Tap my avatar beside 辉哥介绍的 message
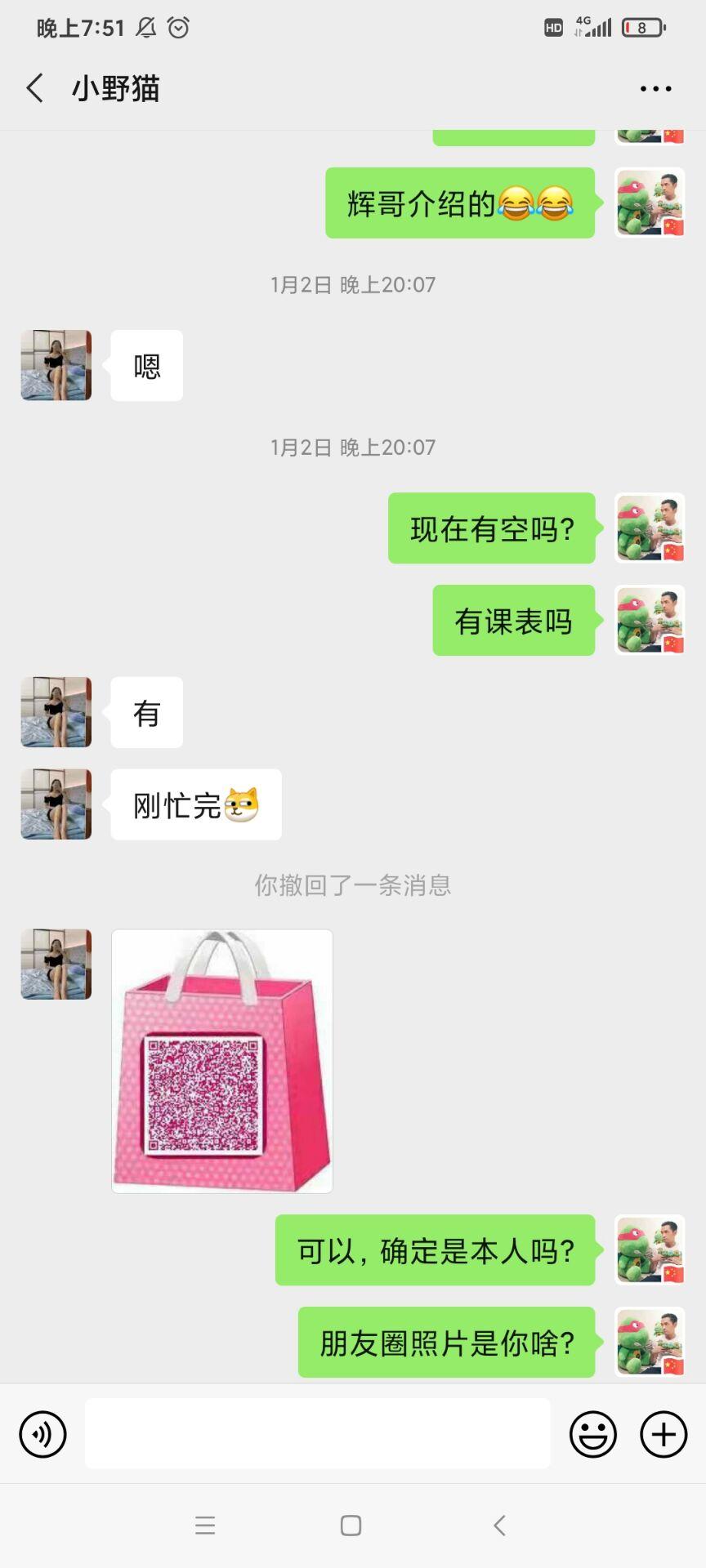This screenshot has width=706, height=1568. tap(650, 203)
